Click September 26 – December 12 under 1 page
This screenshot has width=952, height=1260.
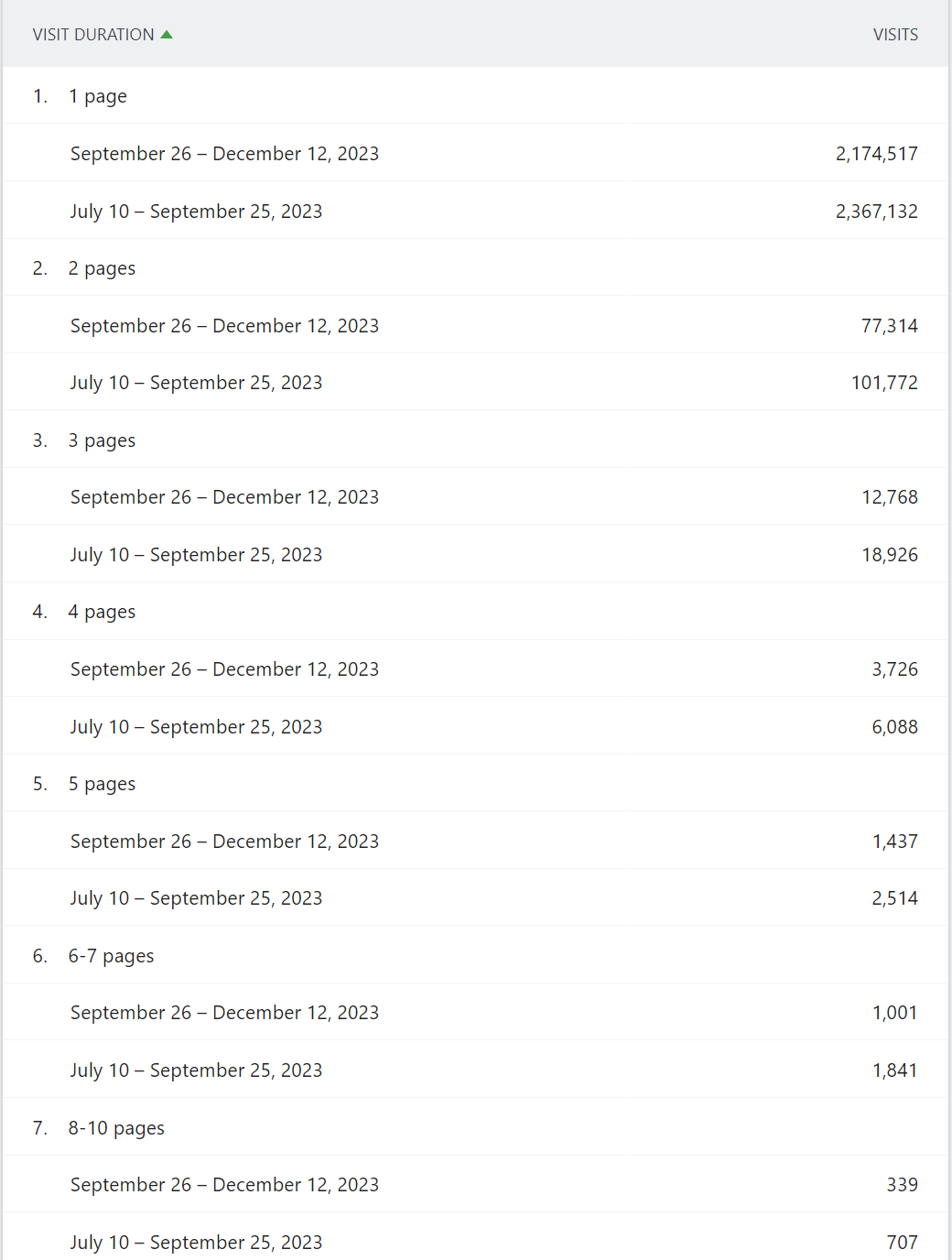coord(224,153)
